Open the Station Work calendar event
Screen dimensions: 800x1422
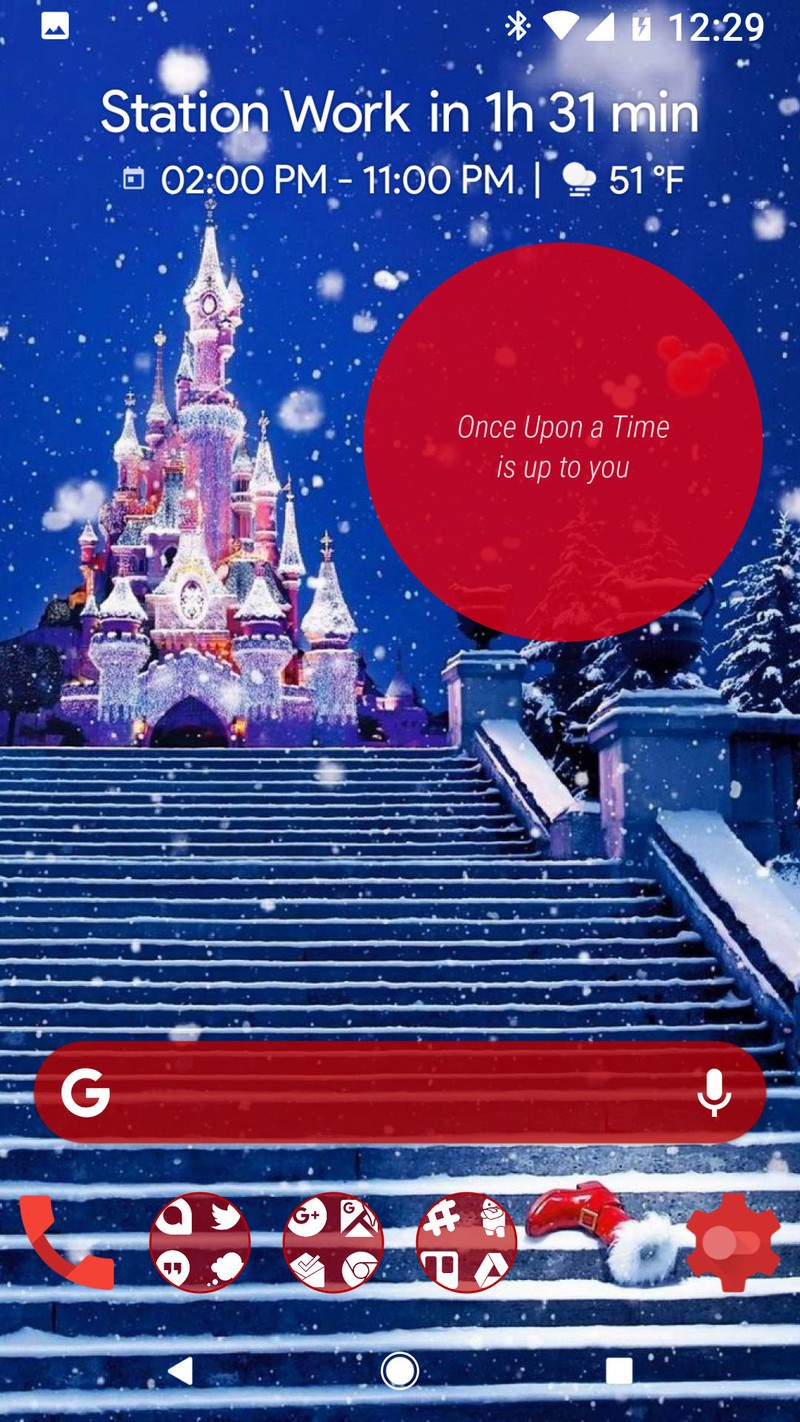[398, 114]
